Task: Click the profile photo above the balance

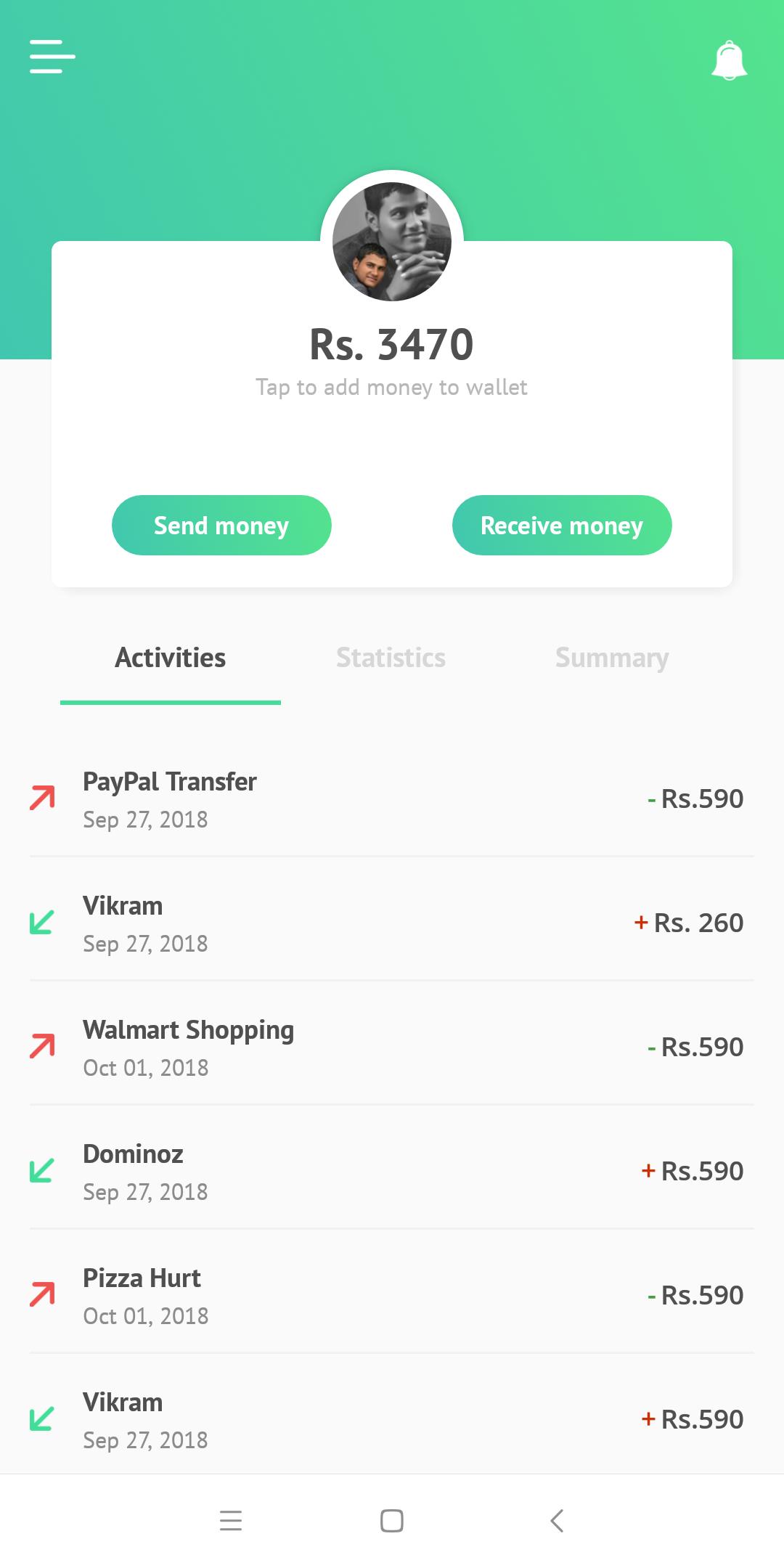Action: point(391,240)
